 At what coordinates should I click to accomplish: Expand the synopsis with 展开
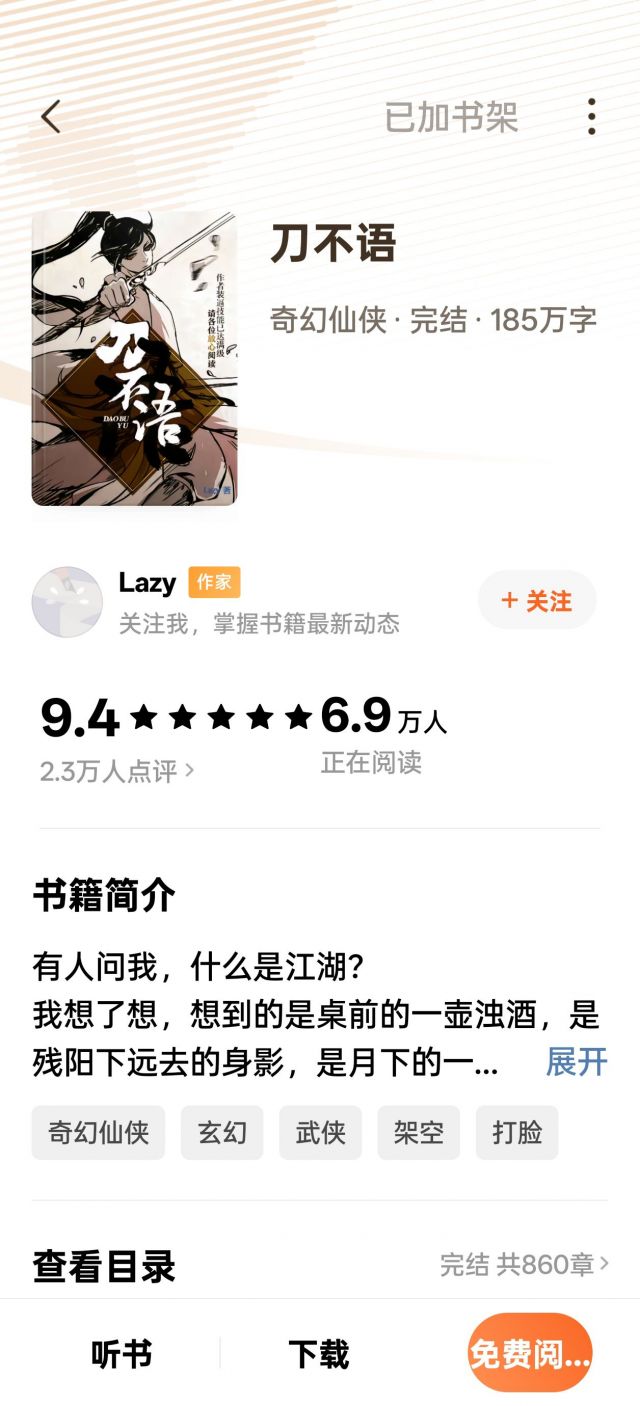(x=576, y=1062)
